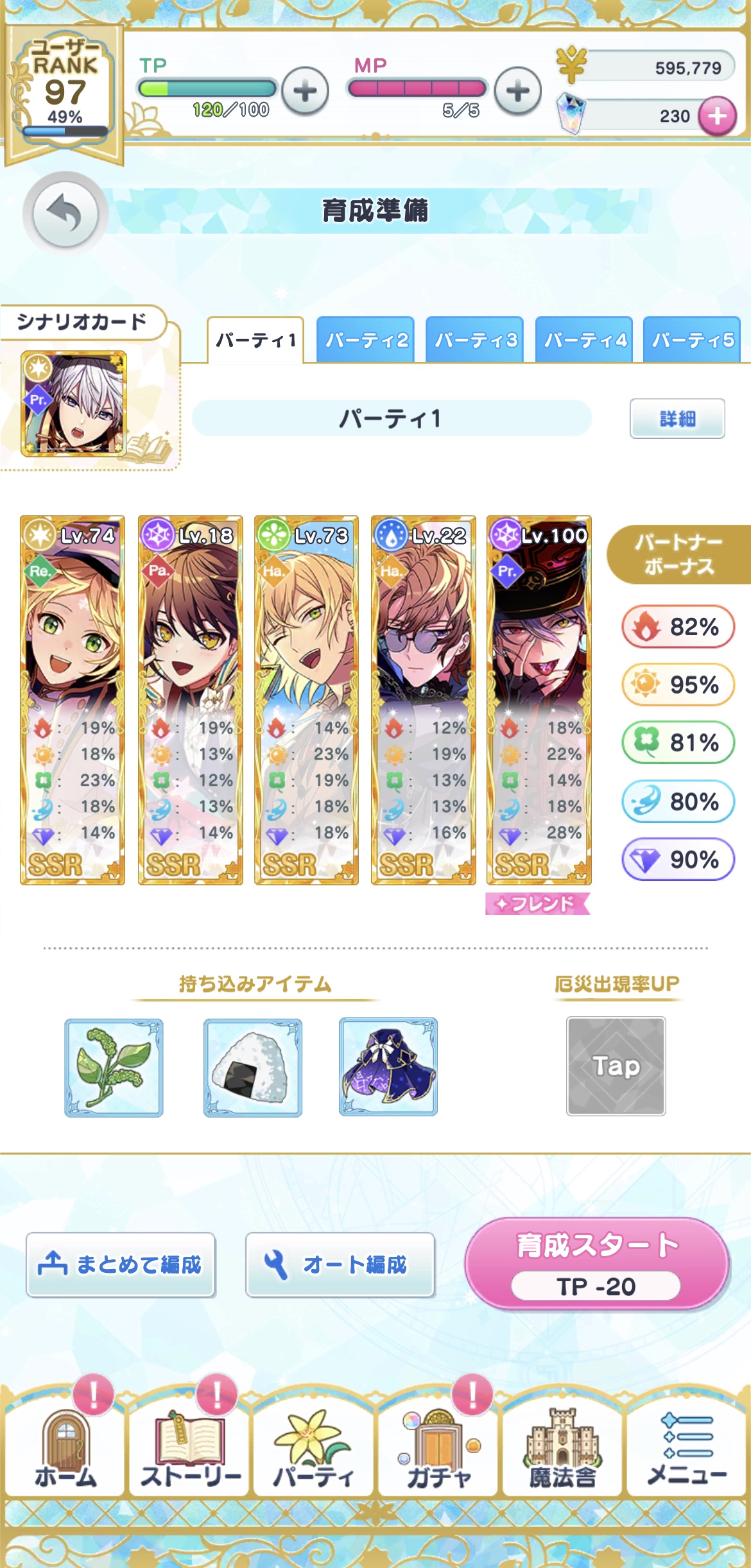Choose the rice ball carry-in item

pos(252,1068)
